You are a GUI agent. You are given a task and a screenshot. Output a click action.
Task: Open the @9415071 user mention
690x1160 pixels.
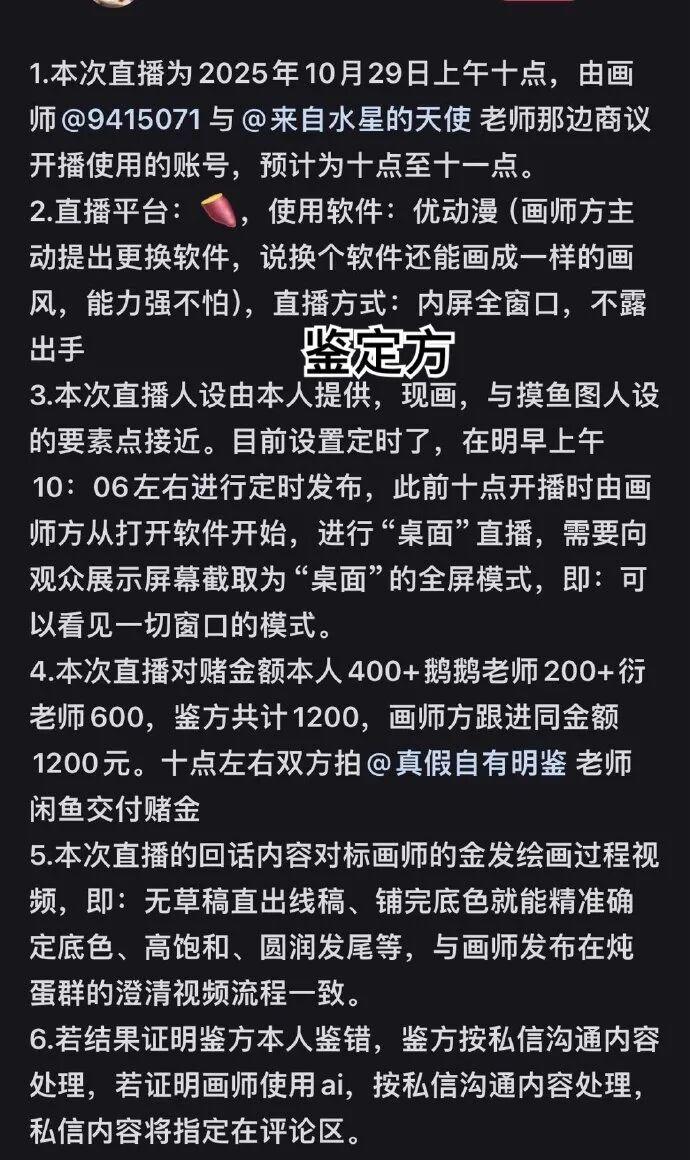point(135,119)
